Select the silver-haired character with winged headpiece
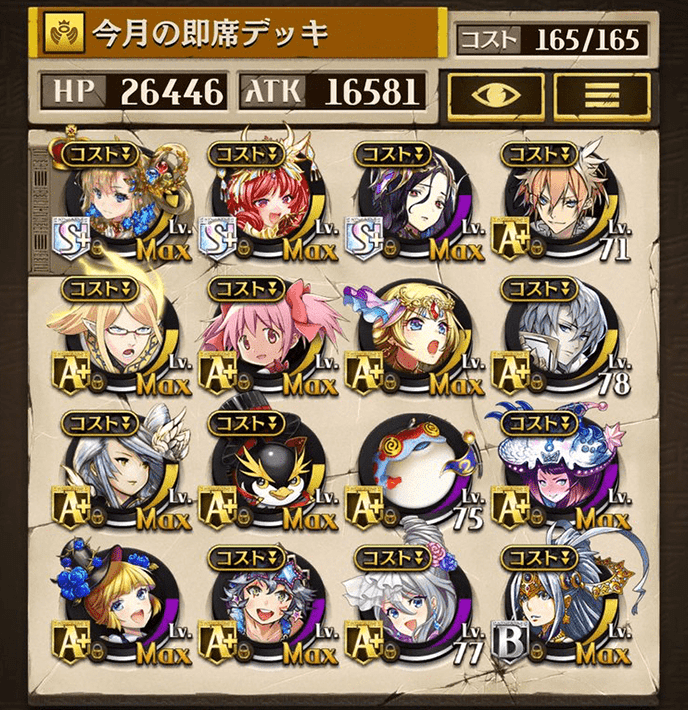Viewport: 688px width, 710px height. click(118, 470)
